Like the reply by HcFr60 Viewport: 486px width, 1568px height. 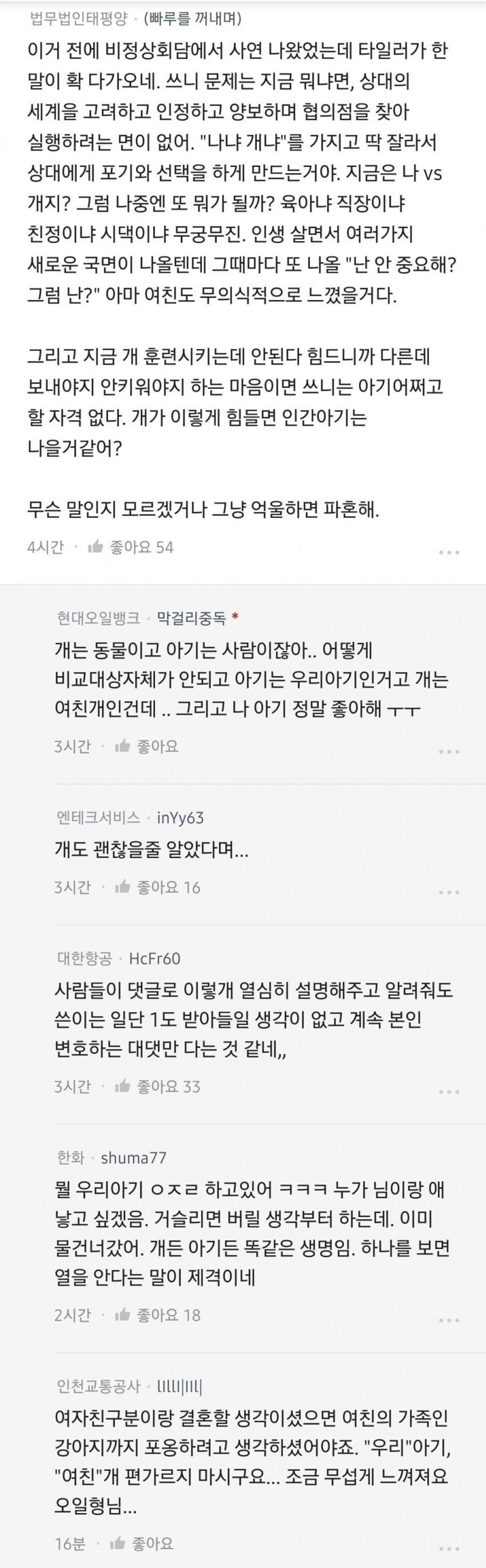pos(123,1086)
